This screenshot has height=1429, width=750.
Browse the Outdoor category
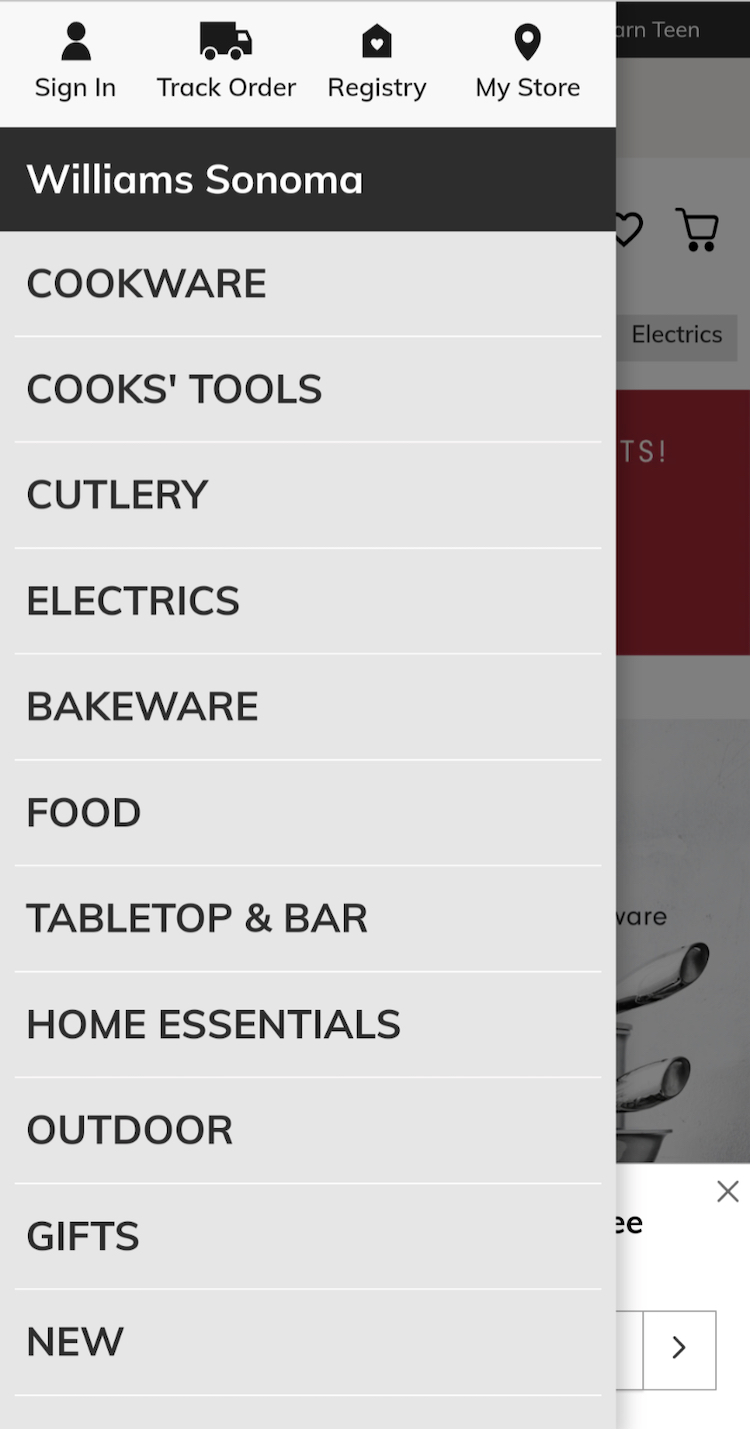[x=129, y=1131]
